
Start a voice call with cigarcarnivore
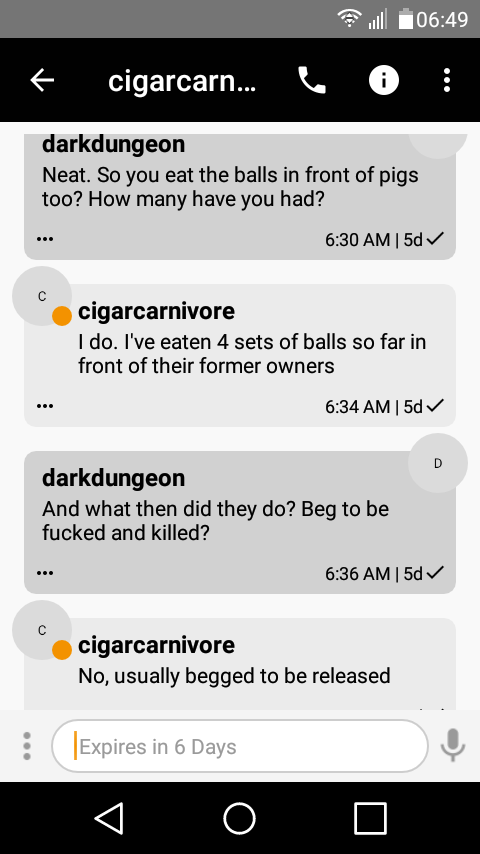click(312, 81)
